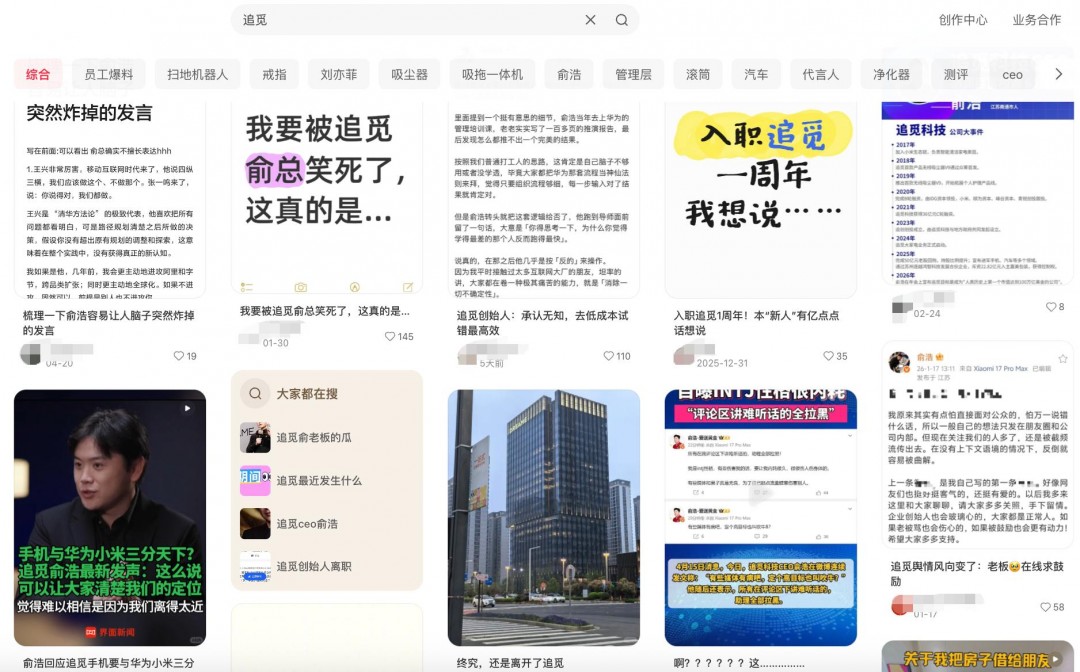Open suggestion 追觅创始人离职
The height and width of the screenshot is (672, 1080).
[x=313, y=567]
